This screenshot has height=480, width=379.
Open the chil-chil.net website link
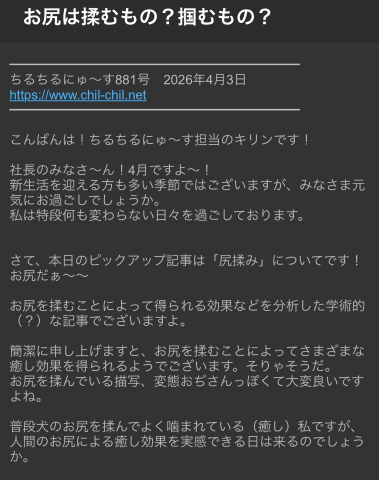click(78, 95)
